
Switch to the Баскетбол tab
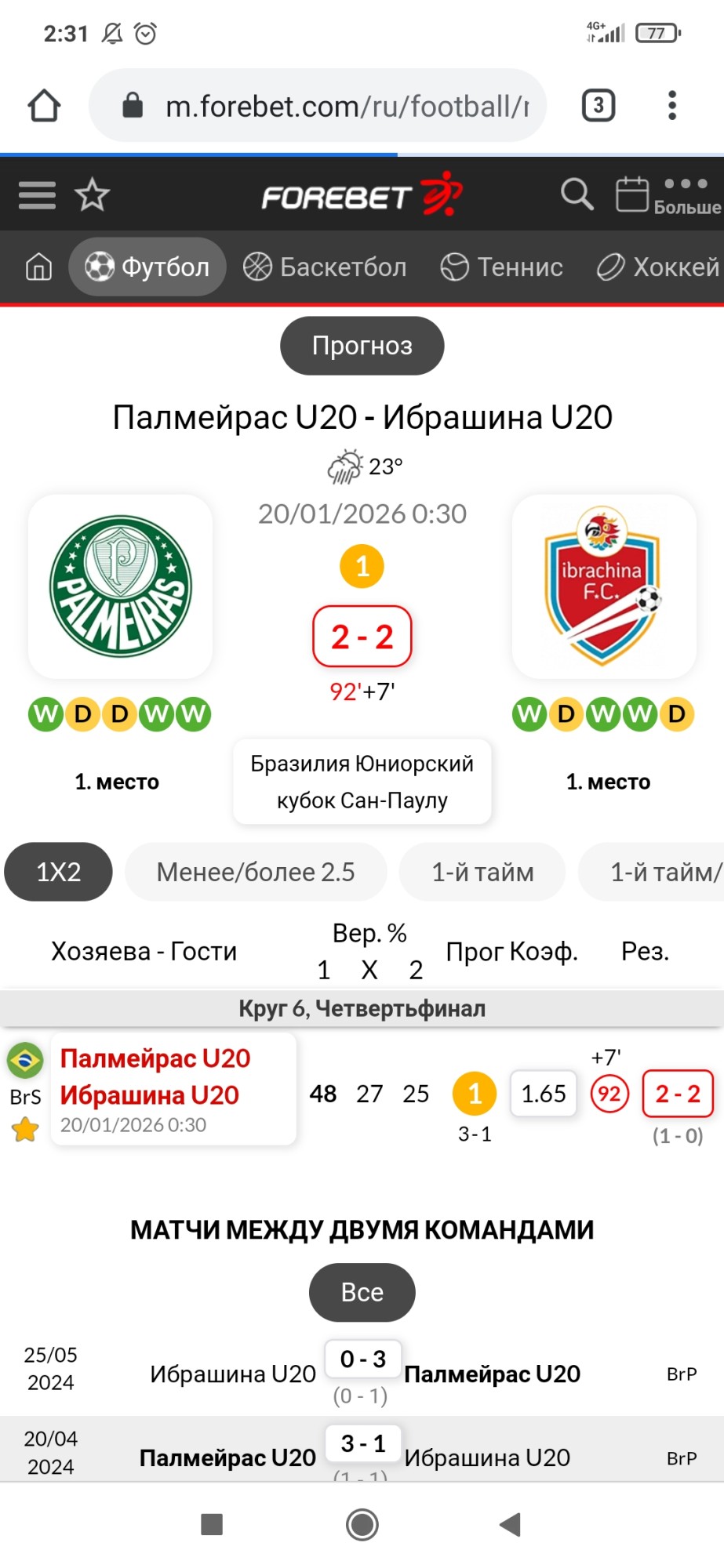[325, 267]
